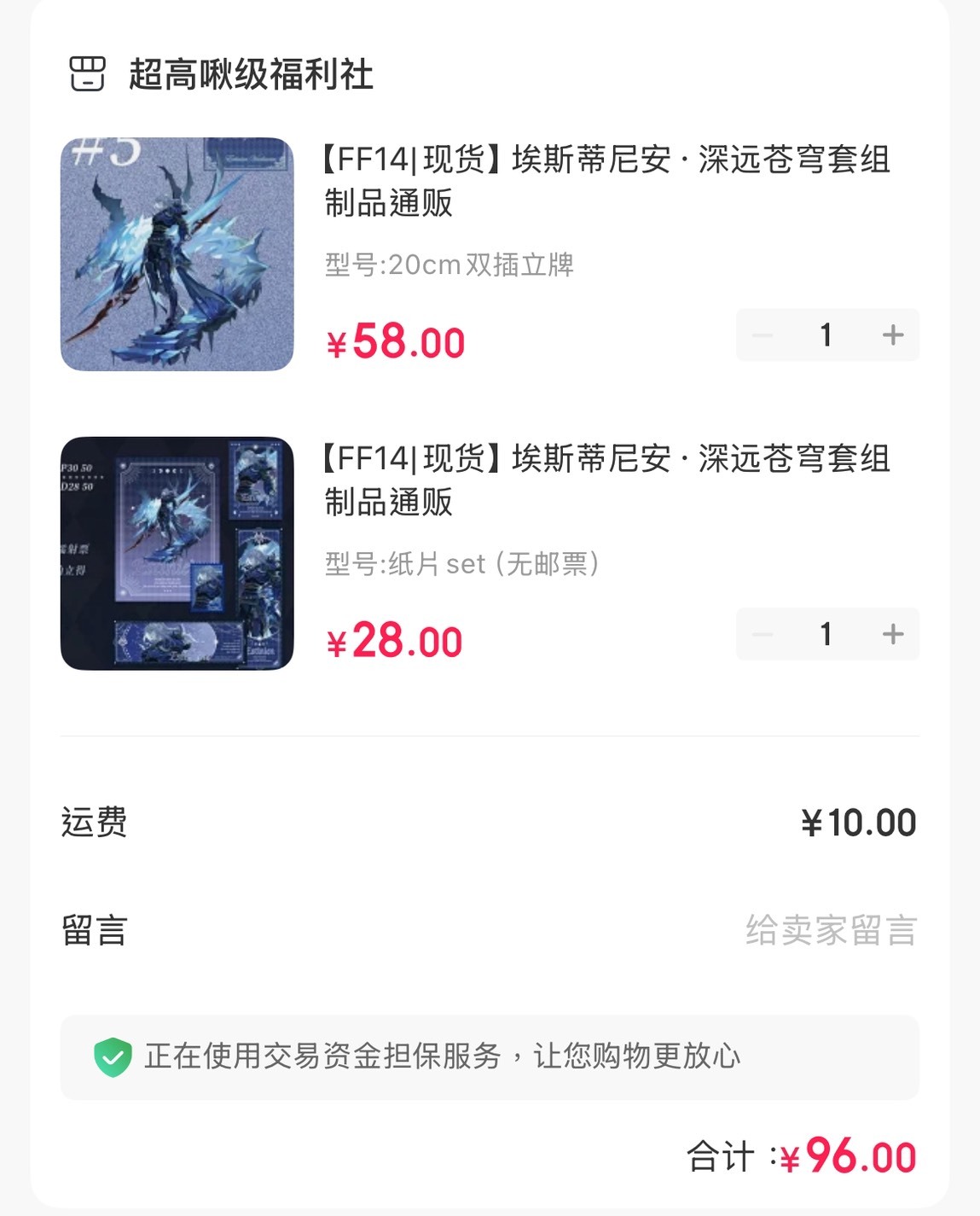
Task: Increase quantity of 20cm双插立牌 item
Action: click(x=892, y=335)
